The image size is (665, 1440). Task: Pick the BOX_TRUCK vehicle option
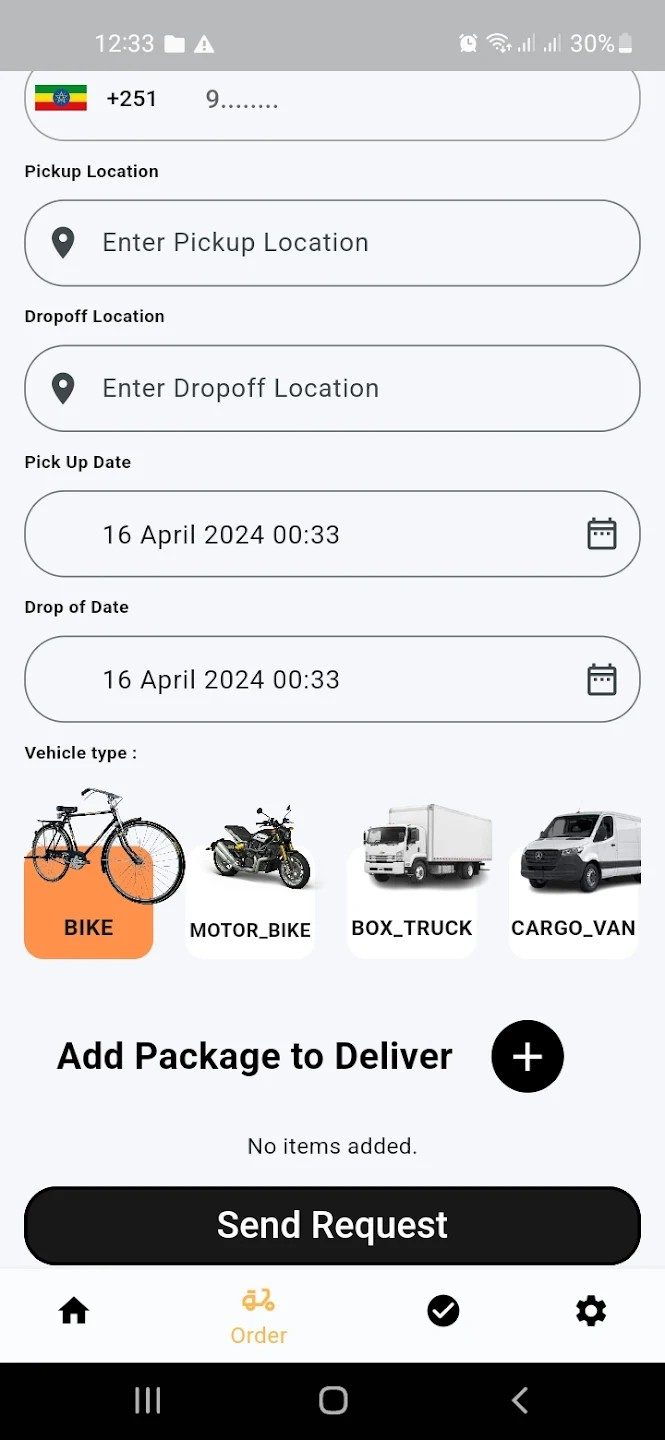click(x=412, y=898)
